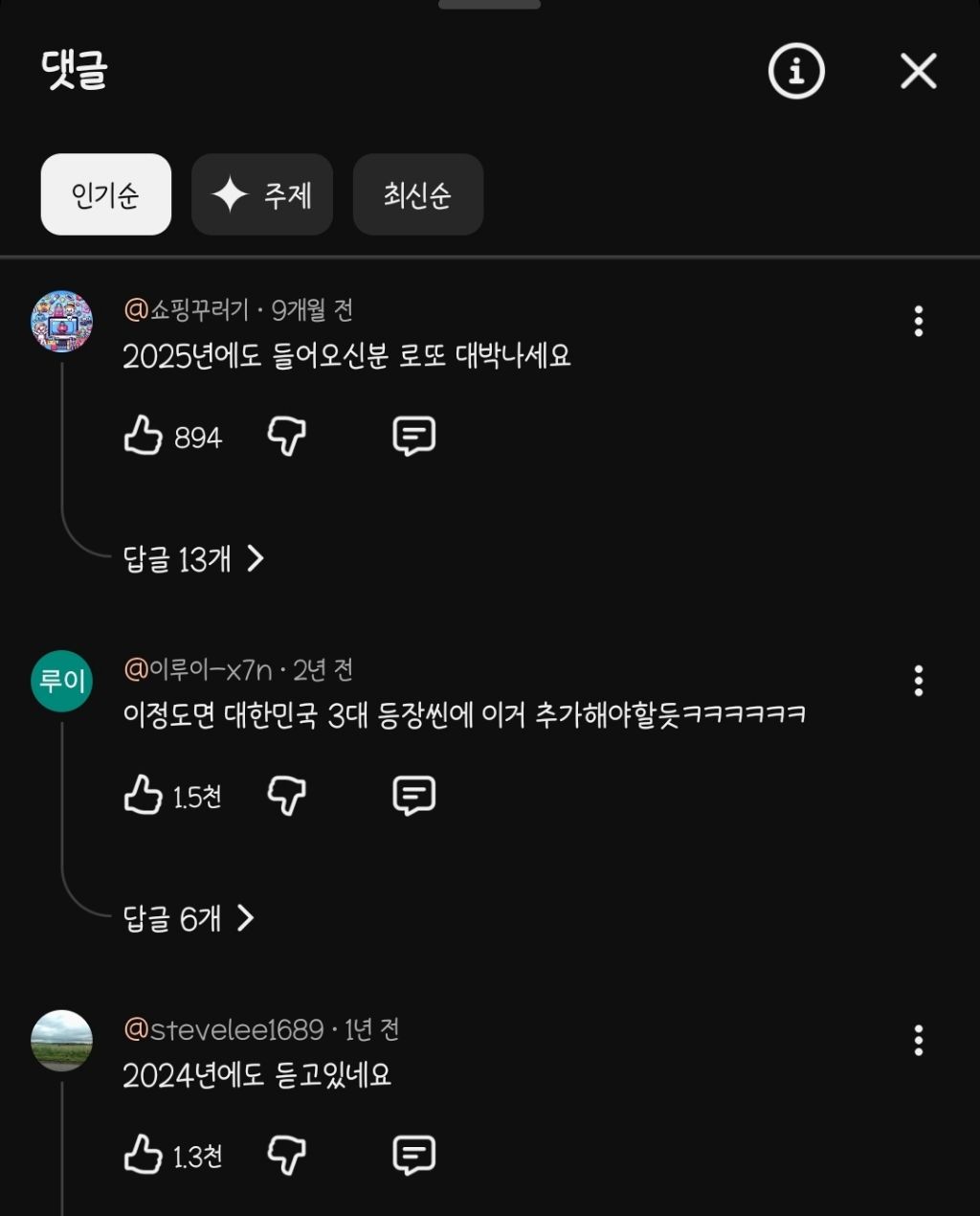Dislike @이루이-x7n's comment

288,795
